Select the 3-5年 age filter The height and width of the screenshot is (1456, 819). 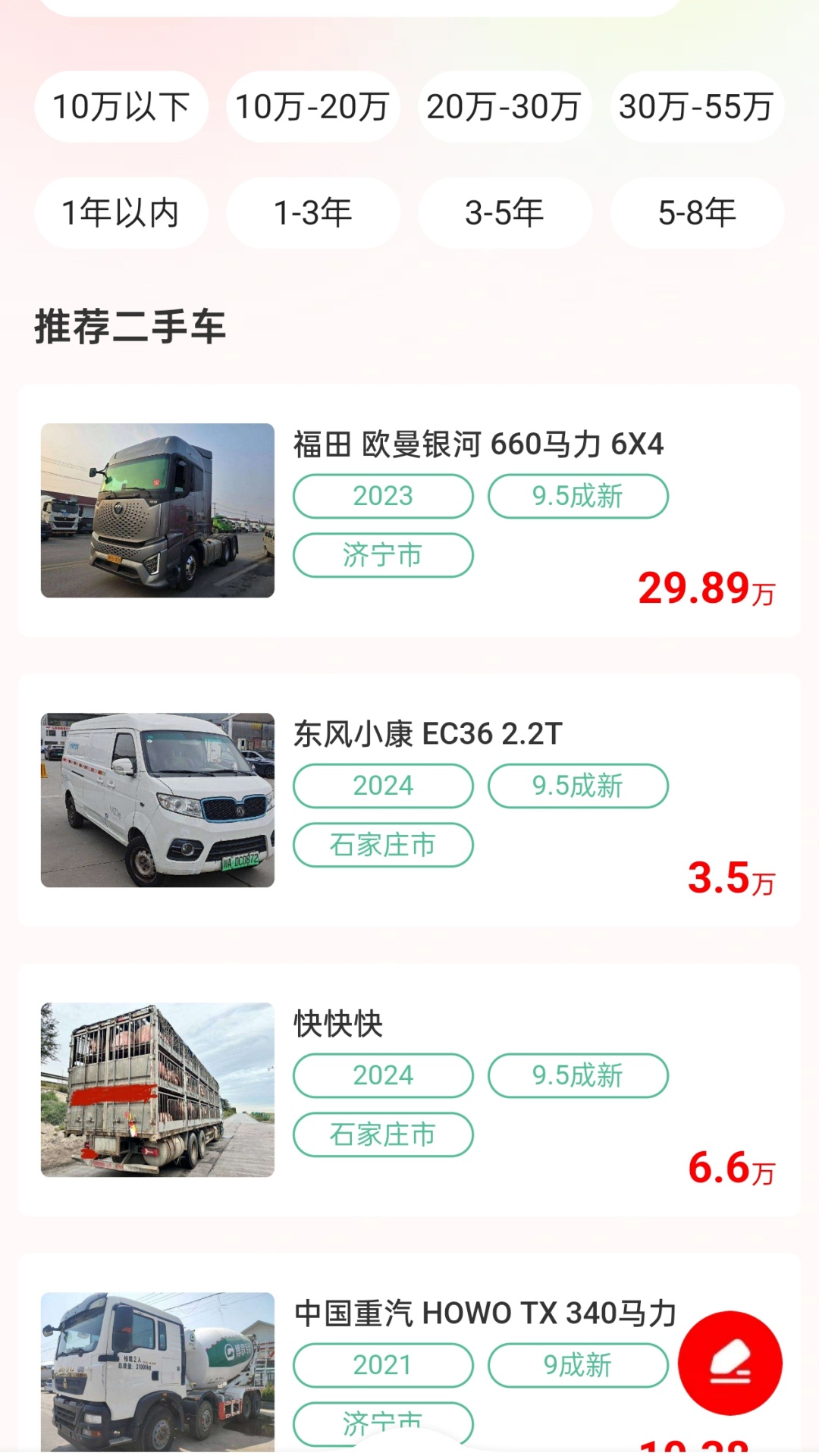click(505, 213)
